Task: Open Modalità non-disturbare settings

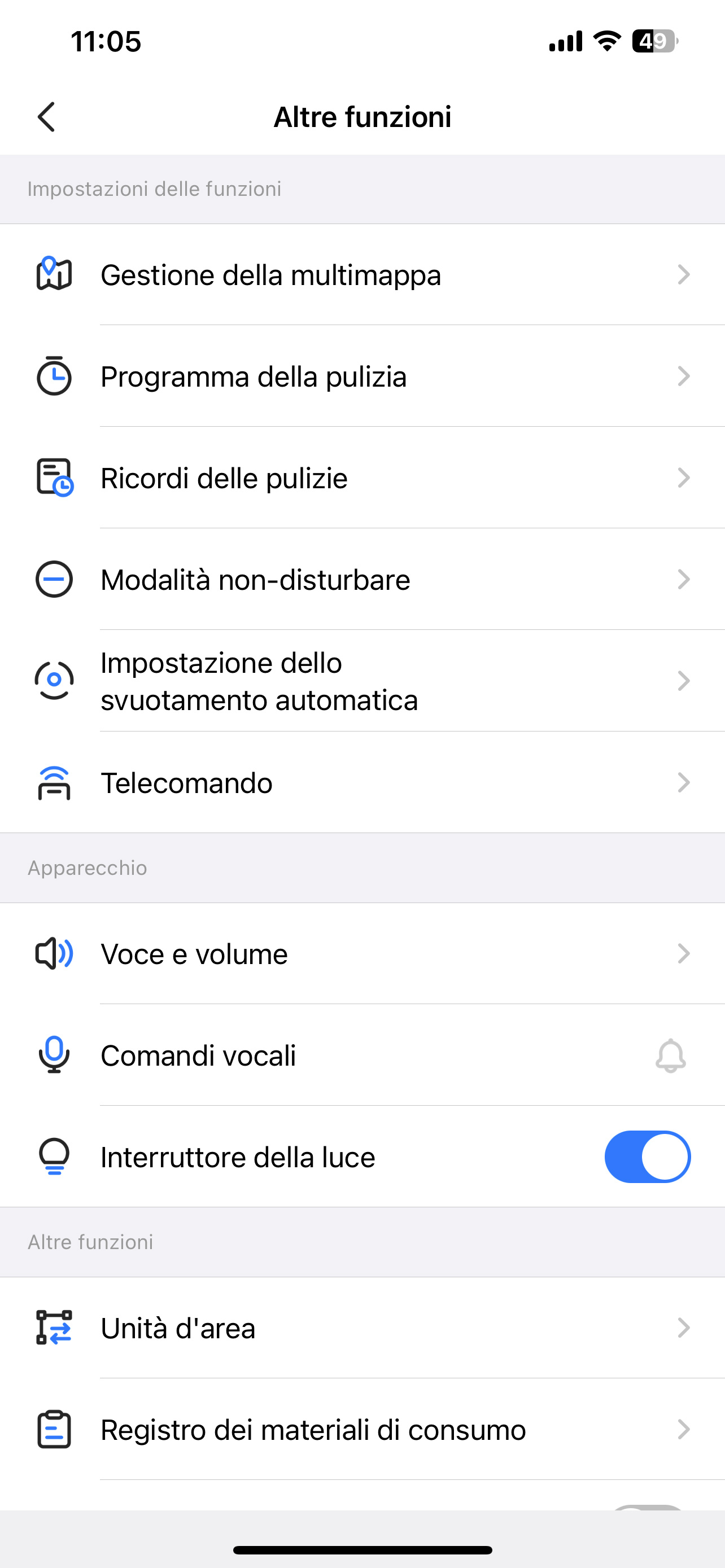Action: [x=362, y=580]
